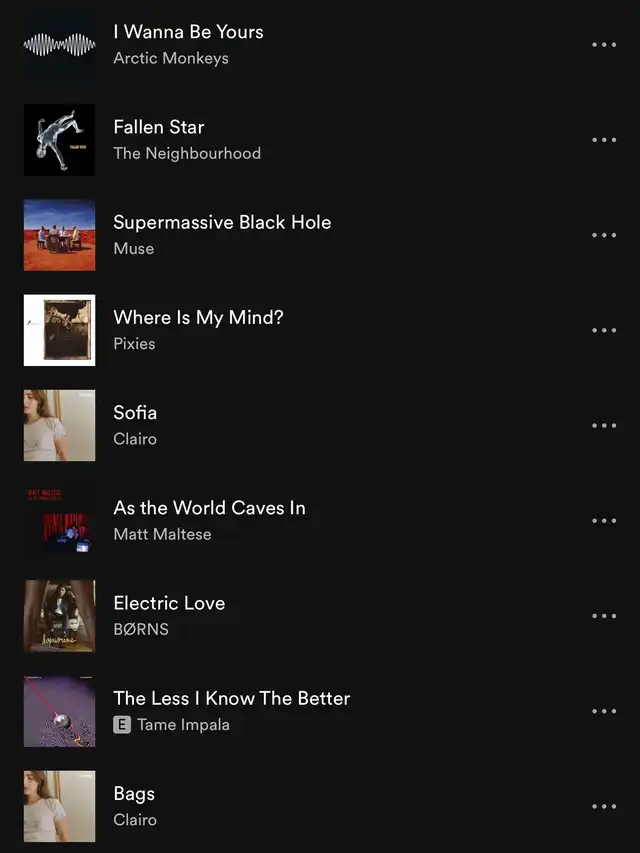Open more options for Fallen Star
Viewport: 640px width, 853px height.
(604, 140)
